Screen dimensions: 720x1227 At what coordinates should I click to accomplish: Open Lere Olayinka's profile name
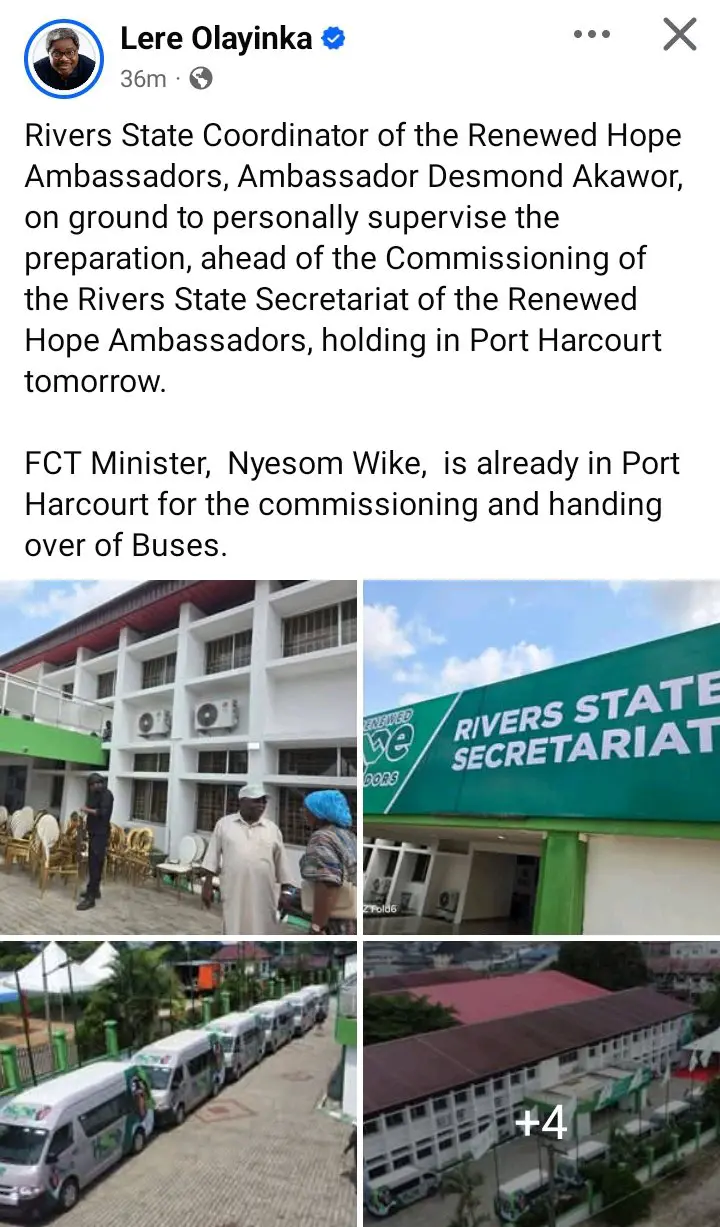(x=216, y=39)
